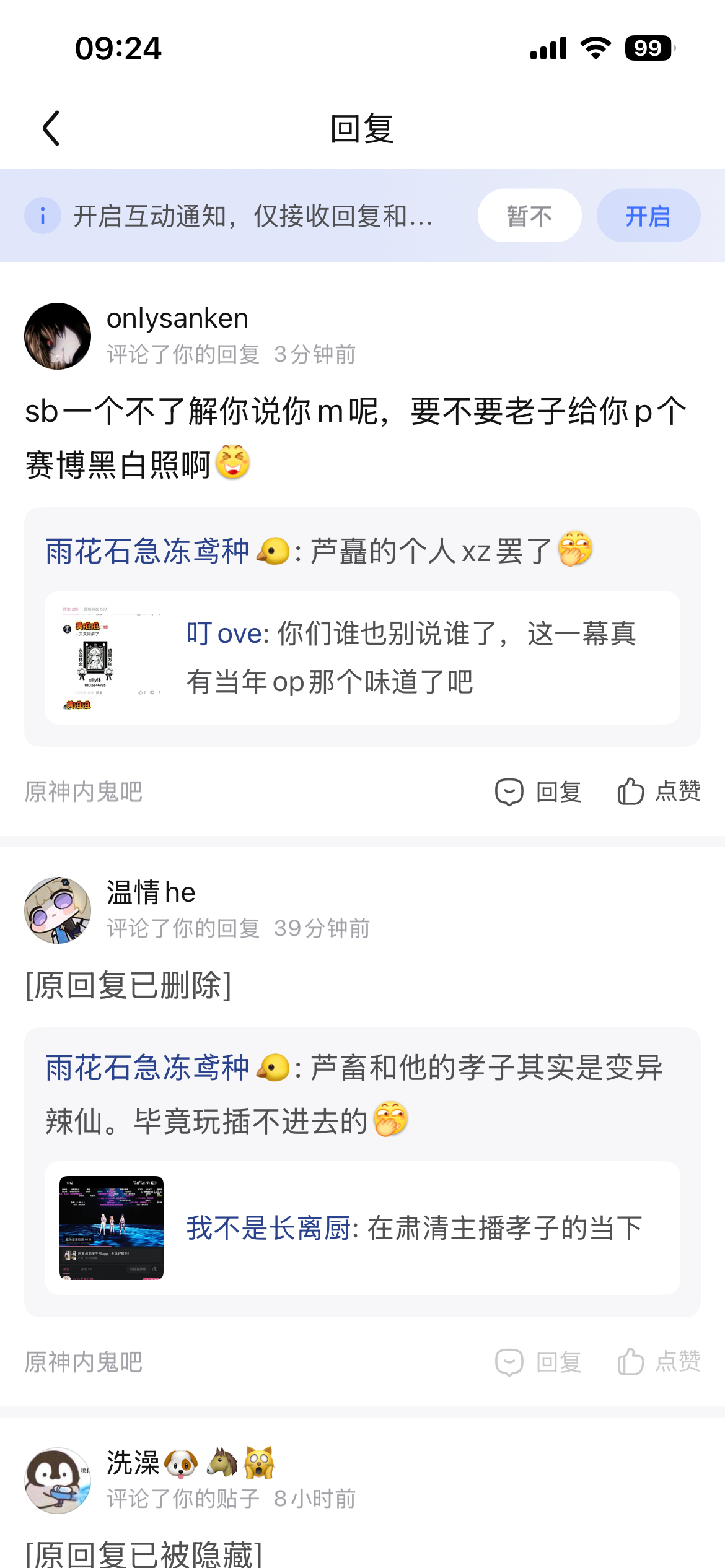
Task: Open 原神内鬼吧 under onlysanken's comment
Action: [x=84, y=791]
